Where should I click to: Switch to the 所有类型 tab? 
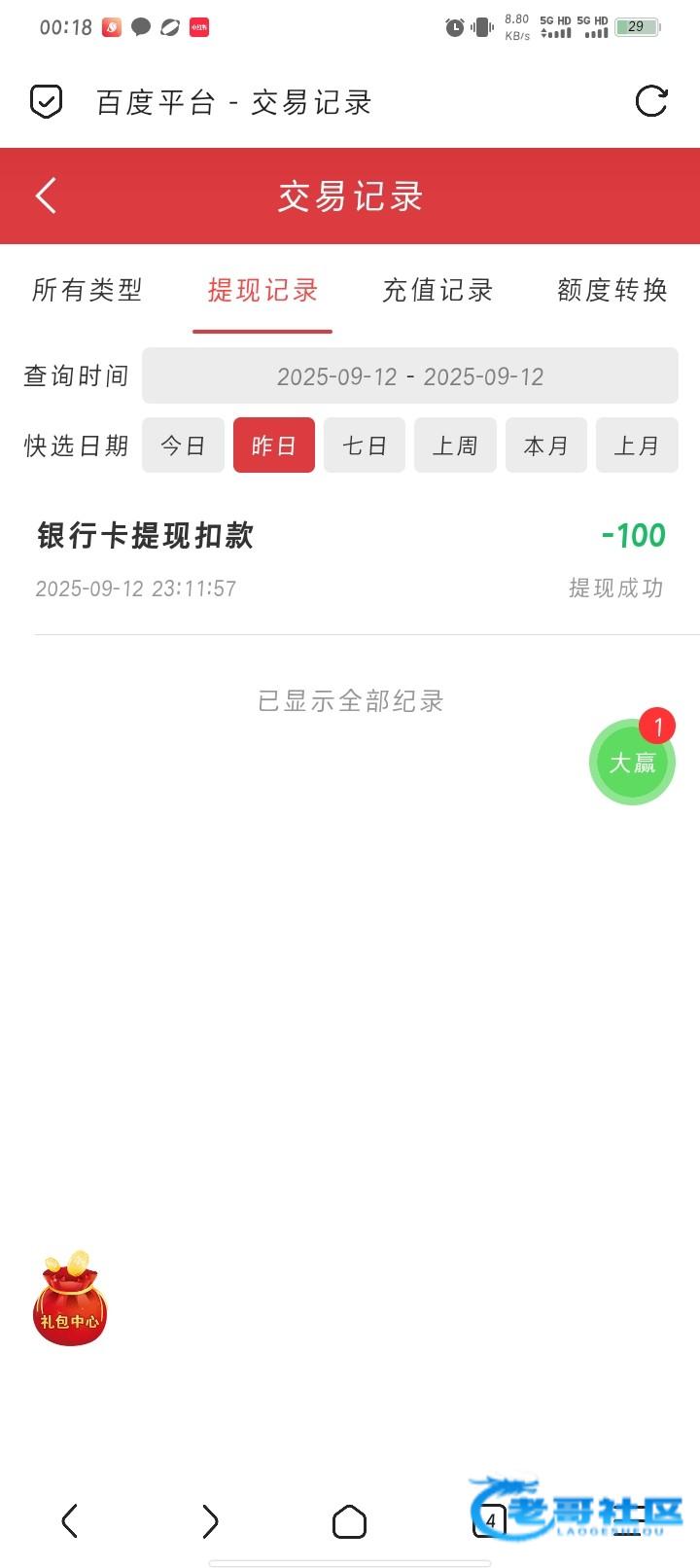(x=87, y=290)
